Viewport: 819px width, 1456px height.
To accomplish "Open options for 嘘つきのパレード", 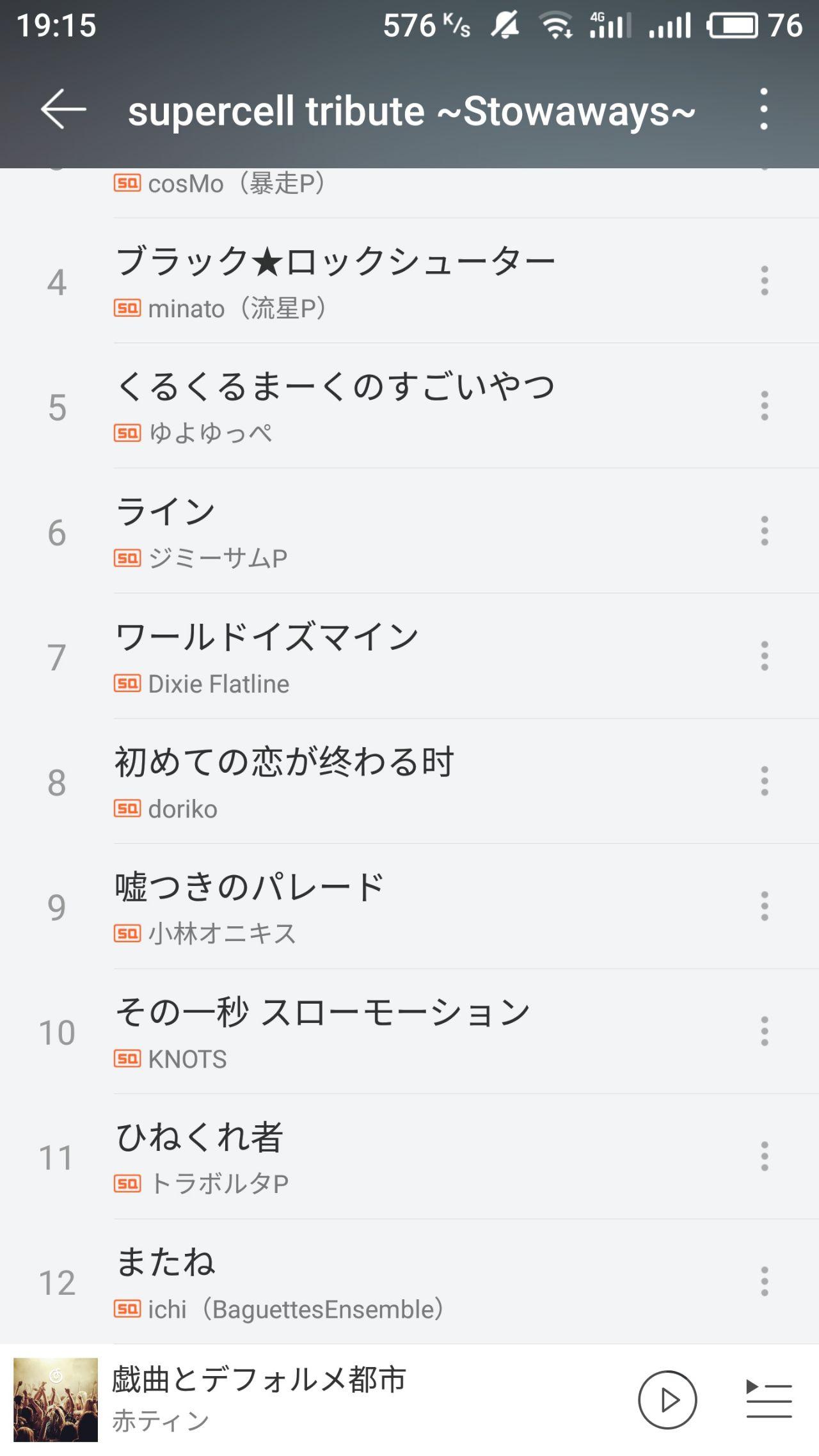I will point(764,906).
